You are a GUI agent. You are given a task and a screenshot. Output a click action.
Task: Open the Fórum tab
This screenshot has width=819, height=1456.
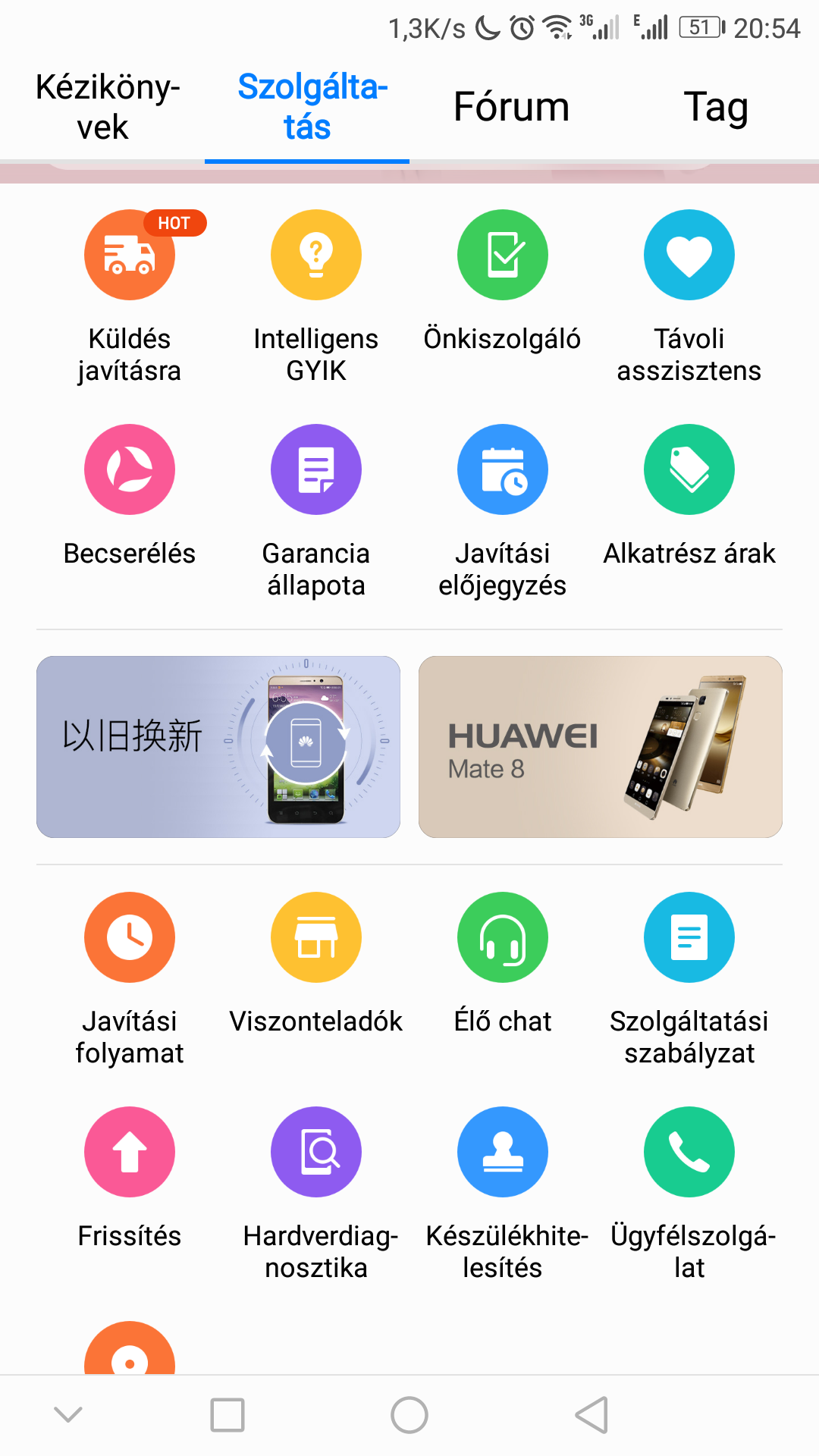[x=512, y=107]
